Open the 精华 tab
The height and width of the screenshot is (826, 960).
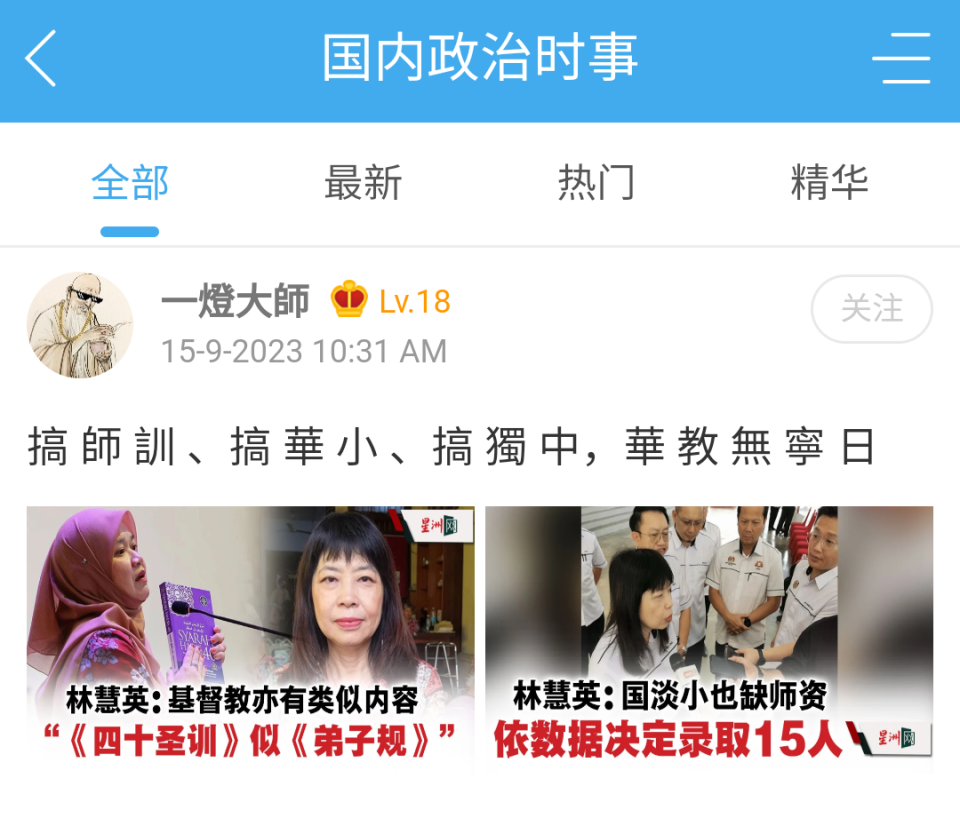[829, 183]
